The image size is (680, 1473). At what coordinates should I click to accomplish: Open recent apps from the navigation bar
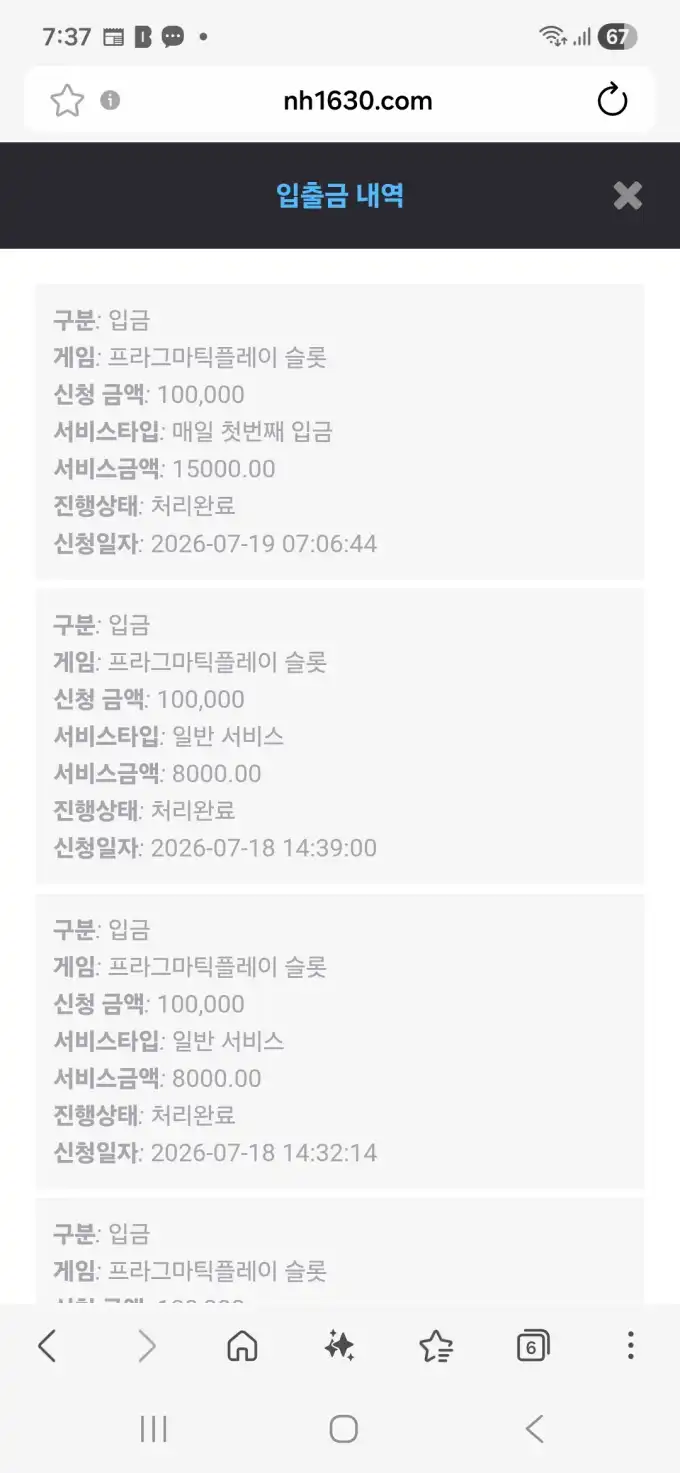point(153,1429)
